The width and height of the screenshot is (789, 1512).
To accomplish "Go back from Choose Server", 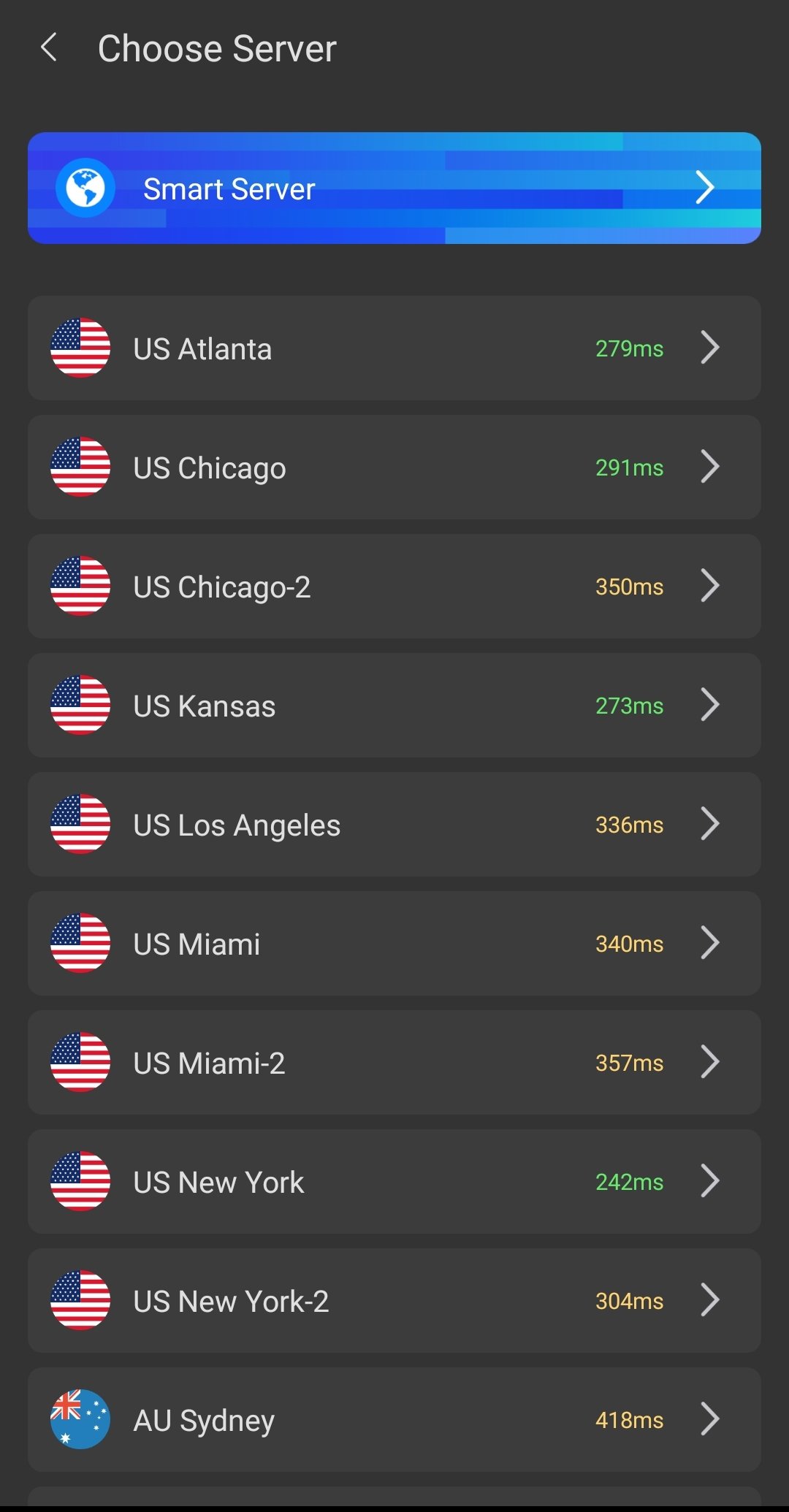I will (x=49, y=48).
